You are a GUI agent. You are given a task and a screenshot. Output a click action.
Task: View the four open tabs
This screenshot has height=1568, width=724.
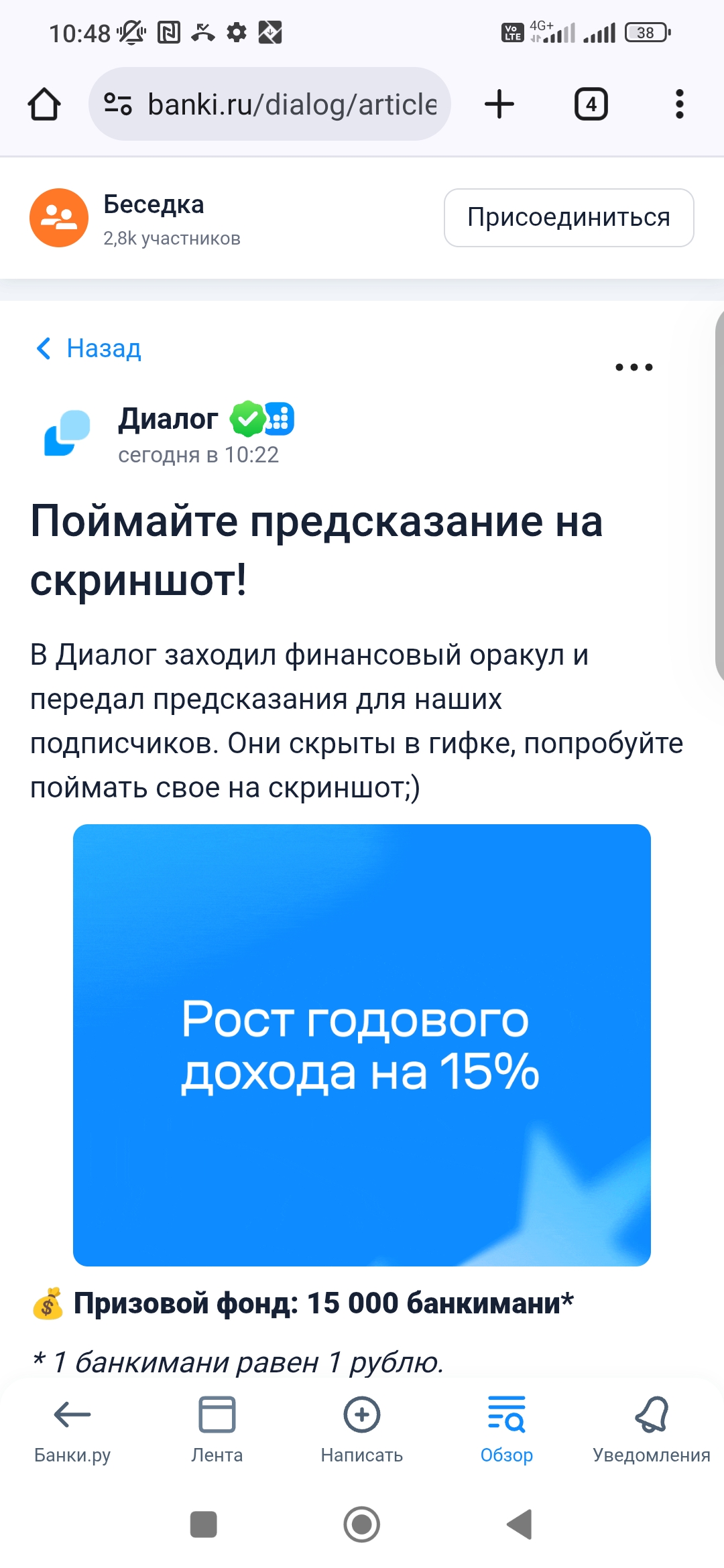click(x=591, y=105)
